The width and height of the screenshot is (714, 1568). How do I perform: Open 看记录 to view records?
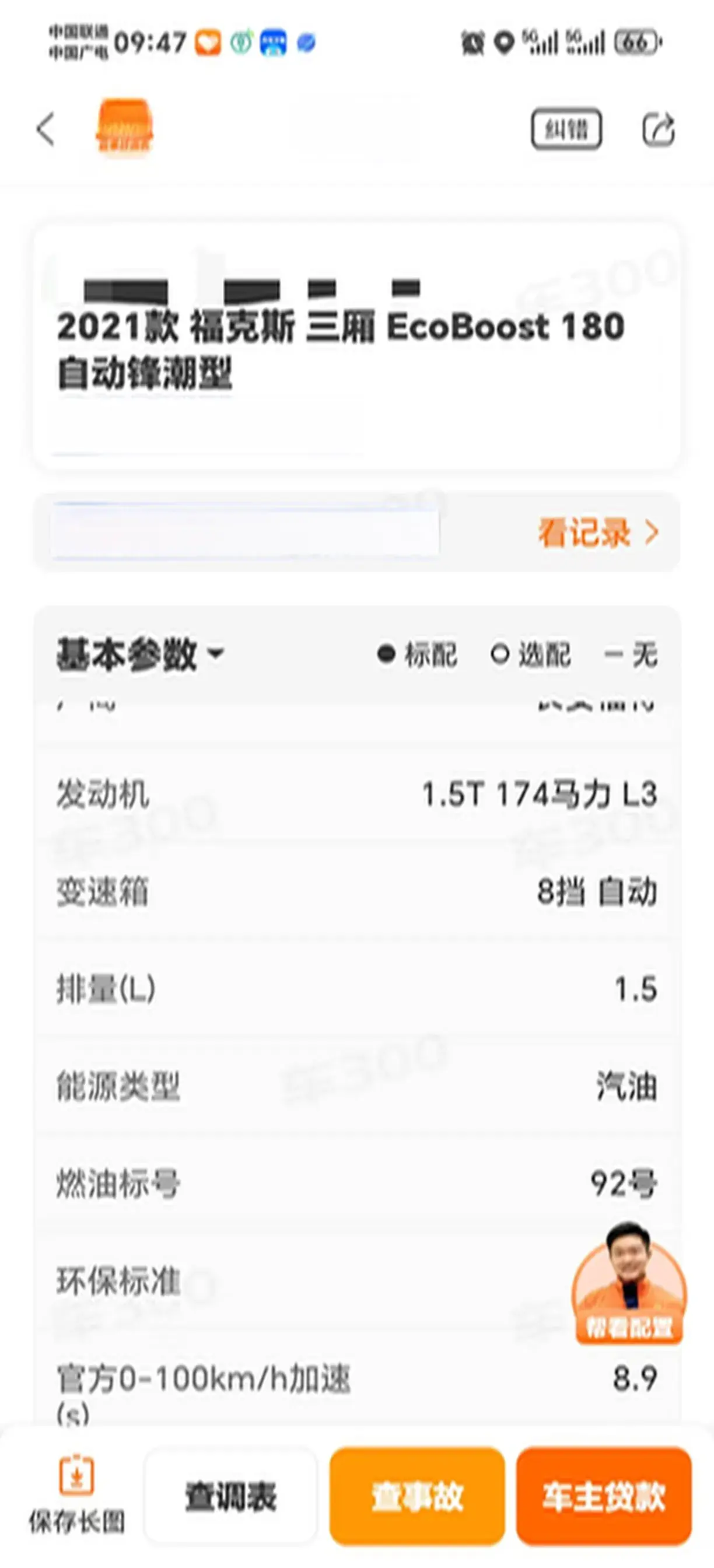(597, 533)
